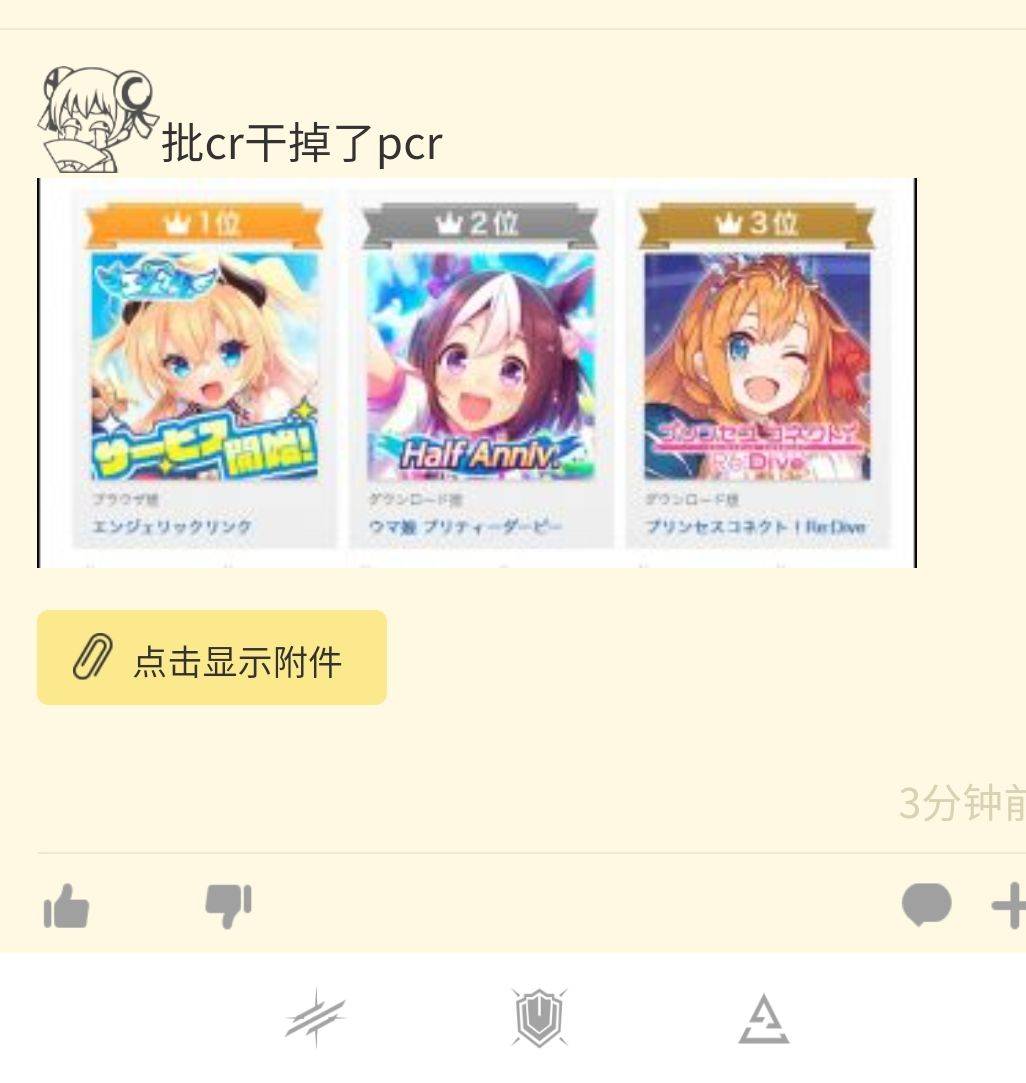Open comments via the speech bubble icon

(927, 905)
